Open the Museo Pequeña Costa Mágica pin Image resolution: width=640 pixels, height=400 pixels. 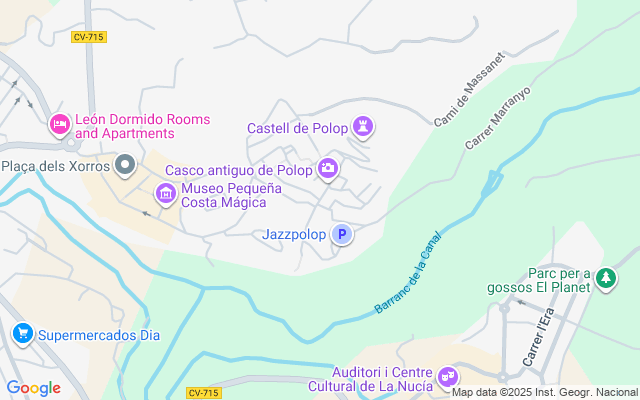pyautogui.click(x=165, y=192)
